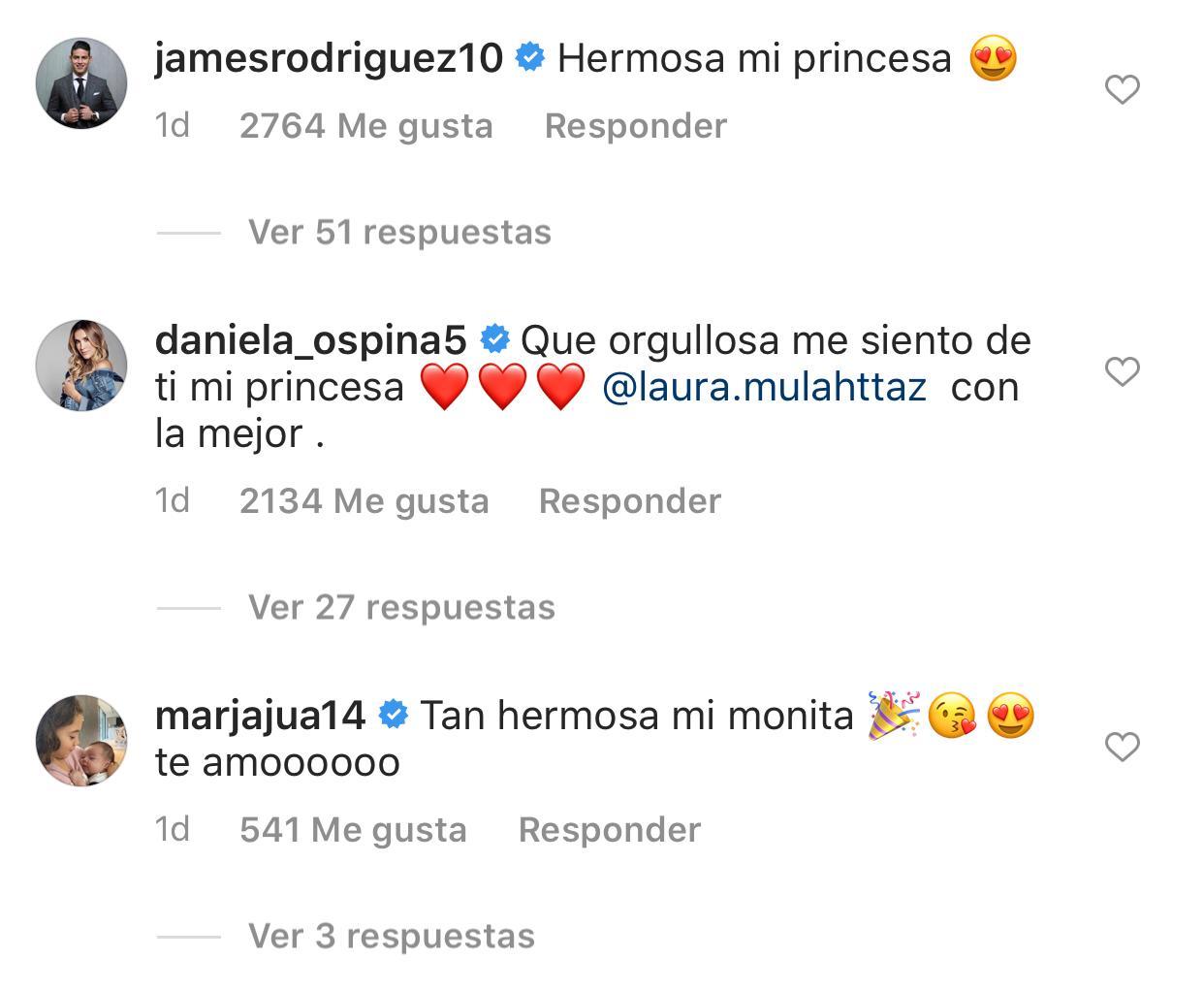Expand Ver 51 respuestas
This screenshot has height=990, width=1204.
pos(398,233)
